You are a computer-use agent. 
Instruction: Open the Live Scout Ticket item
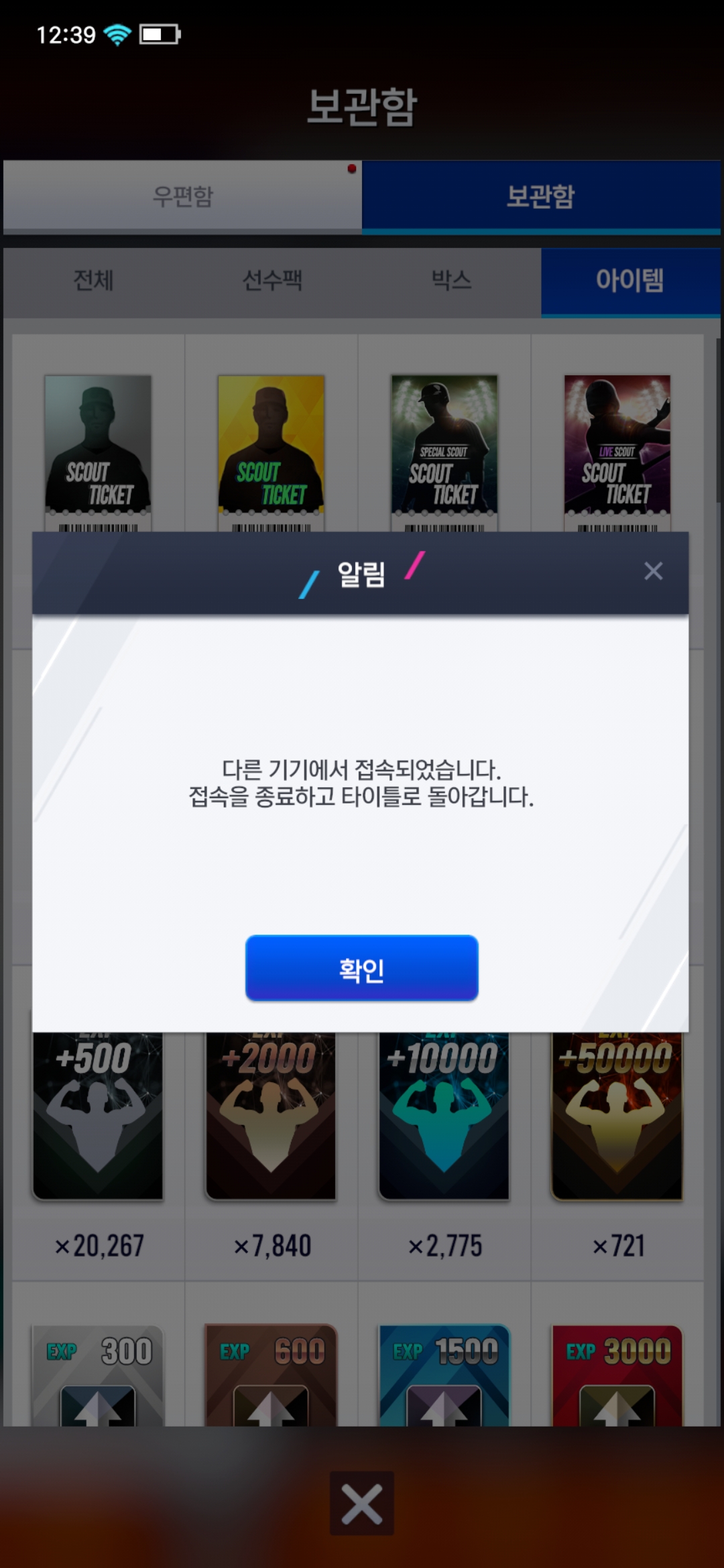(617, 446)
